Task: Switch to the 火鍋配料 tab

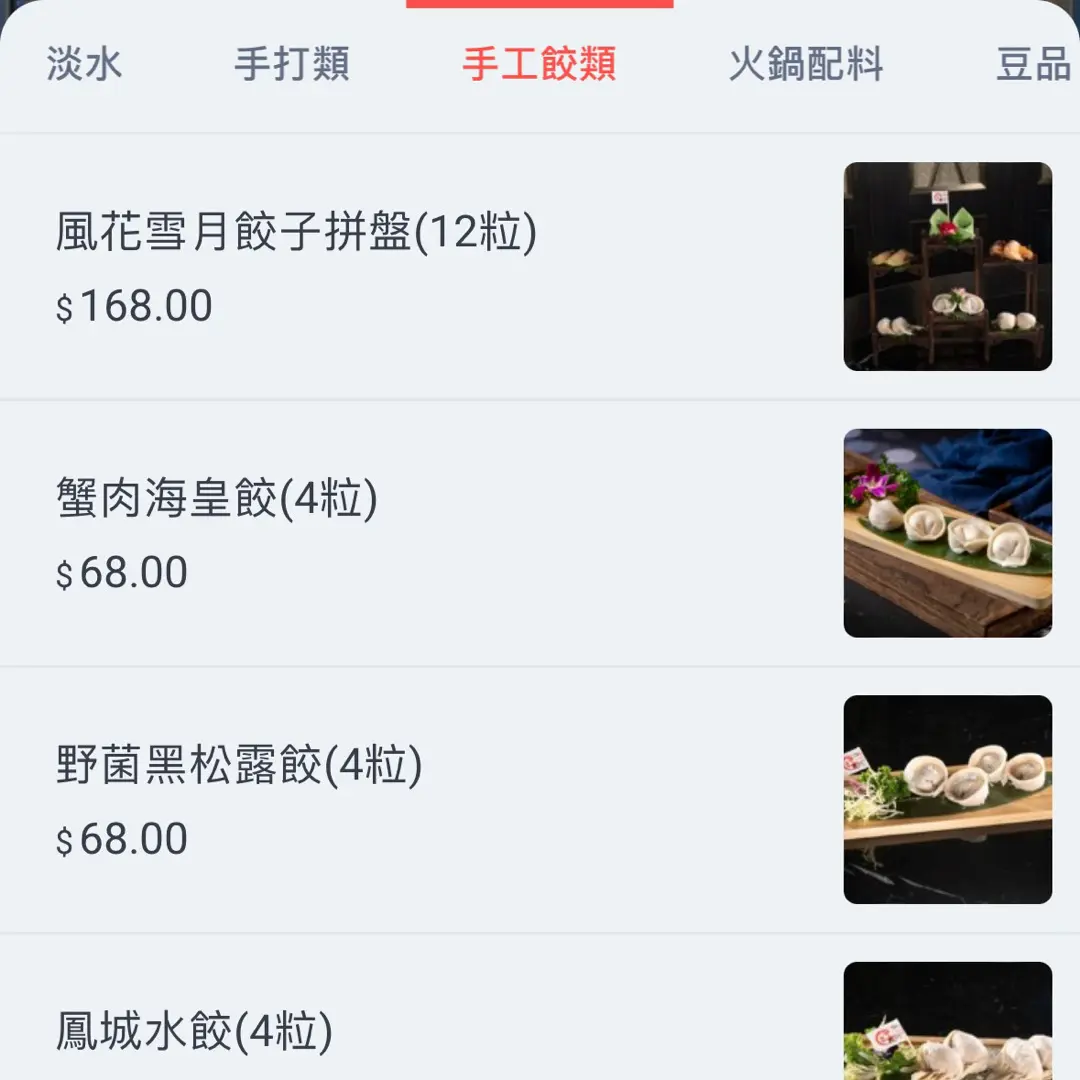Action: [x=806, y=65]
